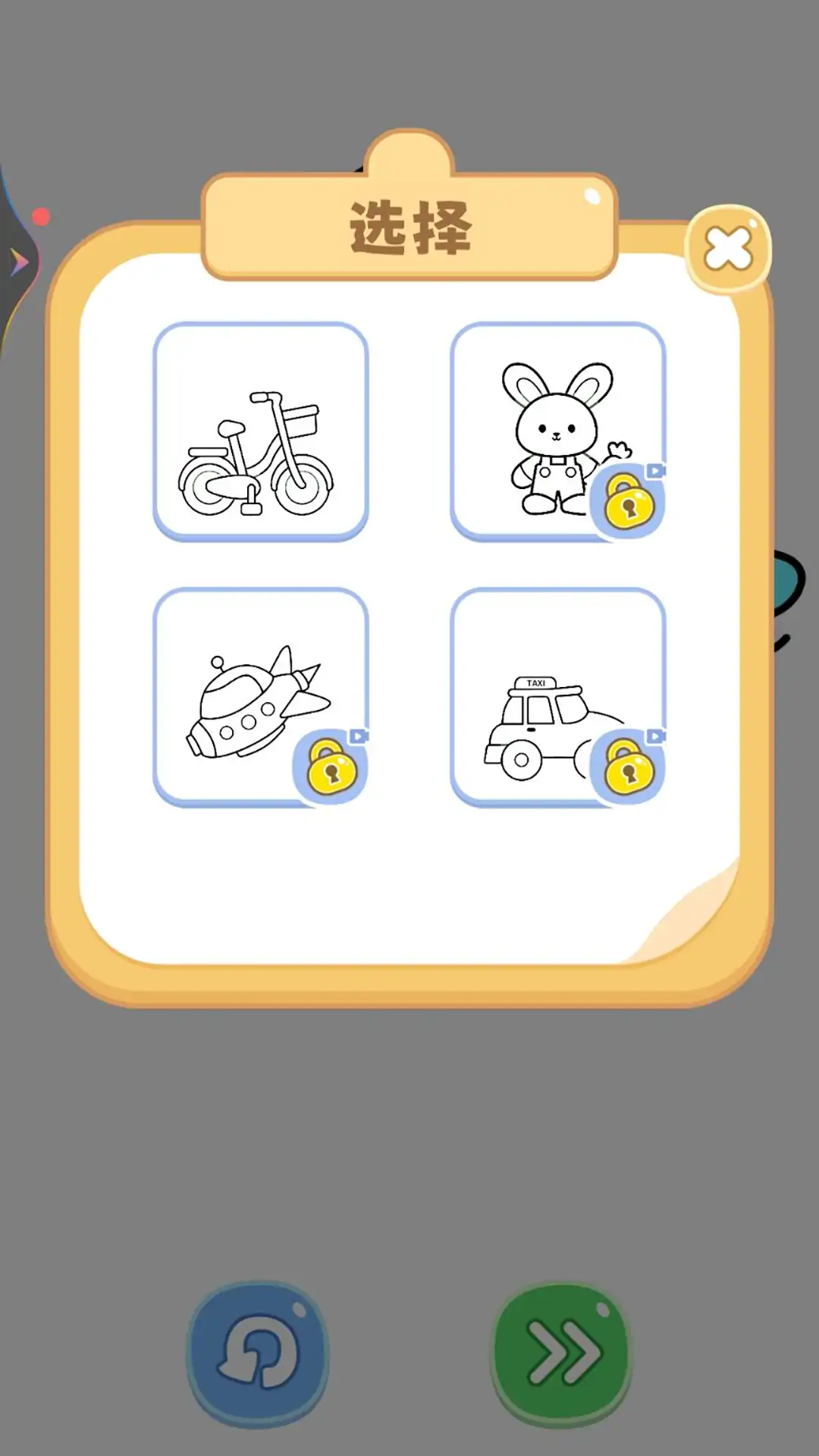Select the bicycle coloring picture

click(260, 431)
